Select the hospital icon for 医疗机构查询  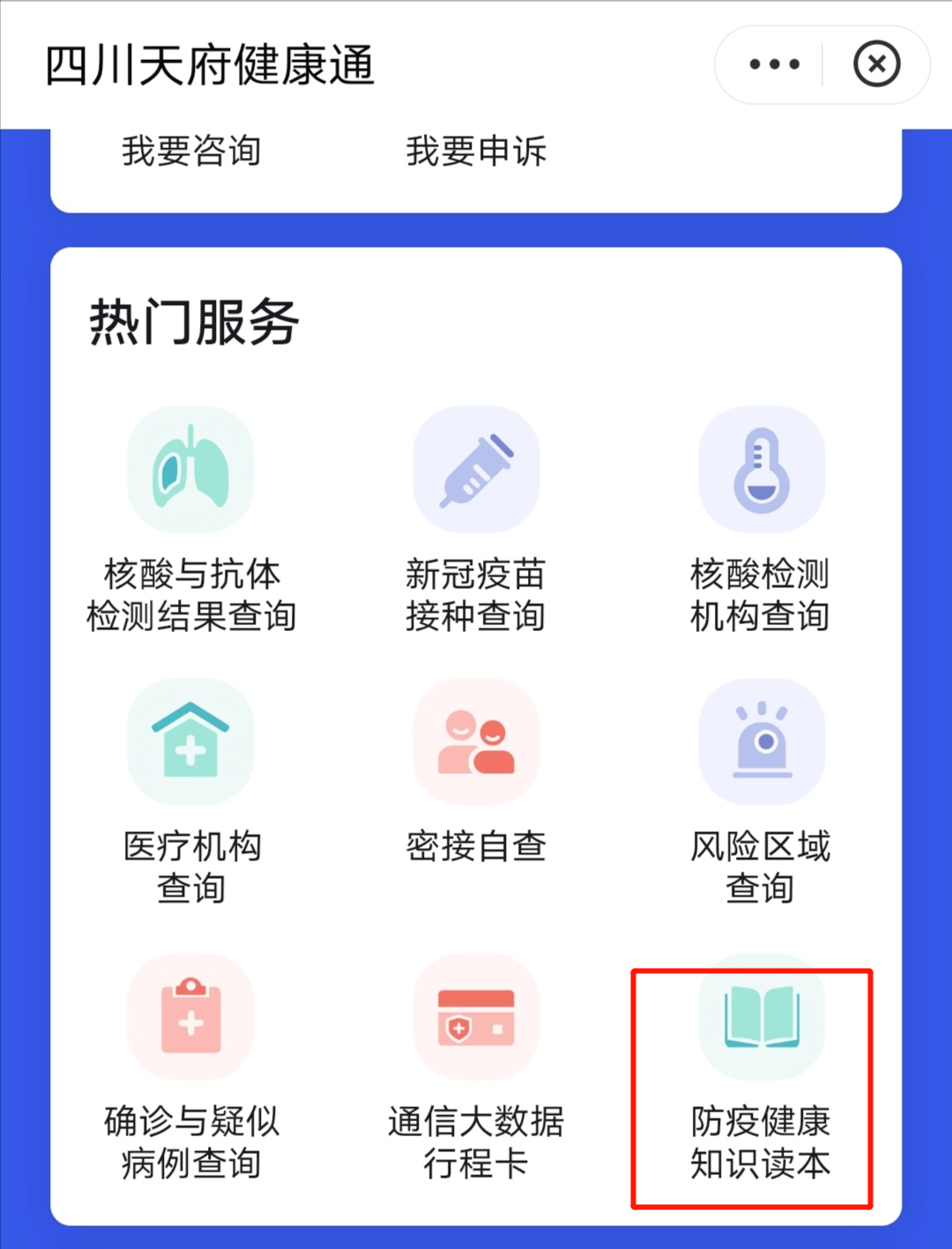[190, 741]
